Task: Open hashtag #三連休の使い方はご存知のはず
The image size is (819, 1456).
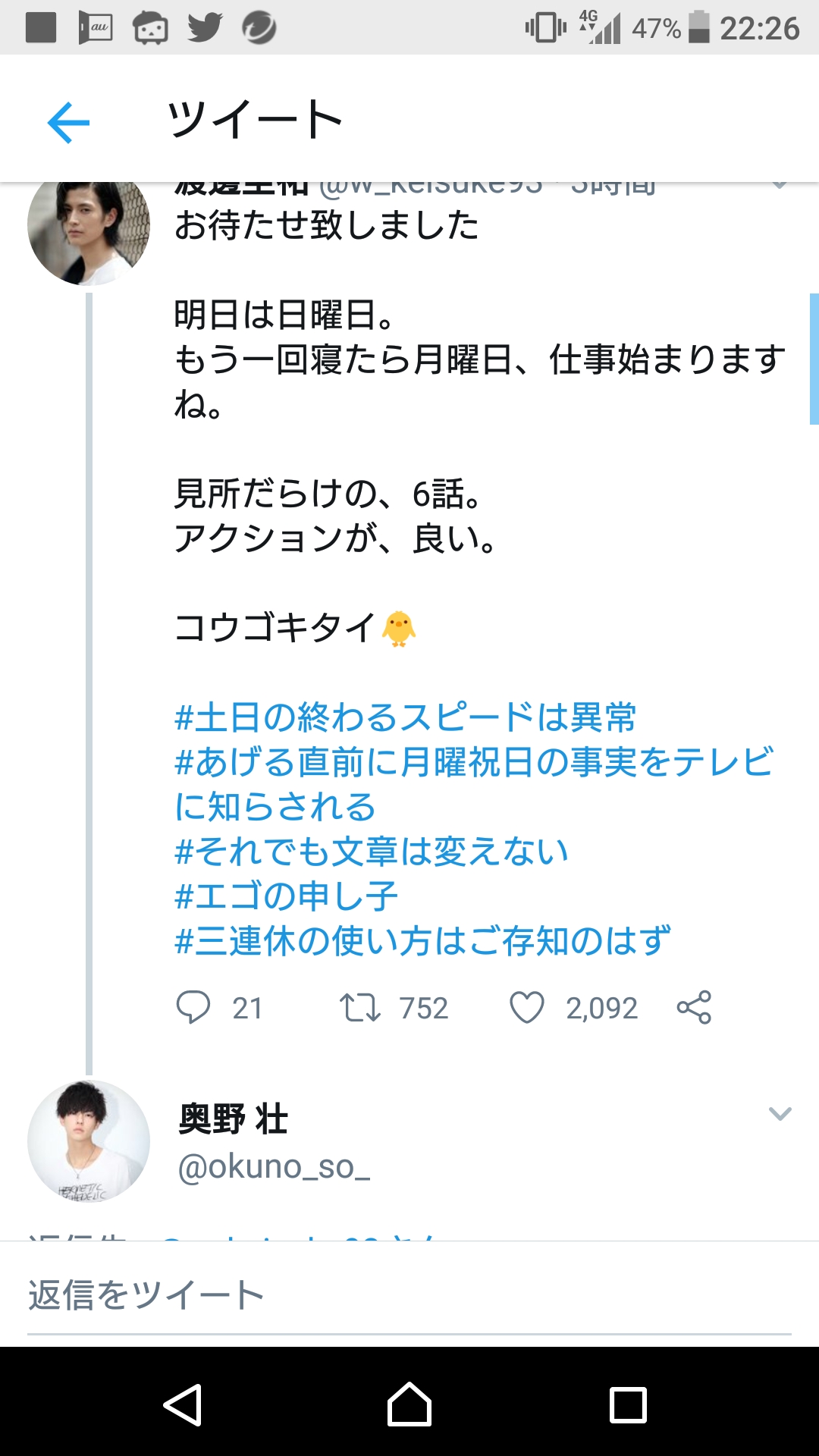Action: (423, 941)
